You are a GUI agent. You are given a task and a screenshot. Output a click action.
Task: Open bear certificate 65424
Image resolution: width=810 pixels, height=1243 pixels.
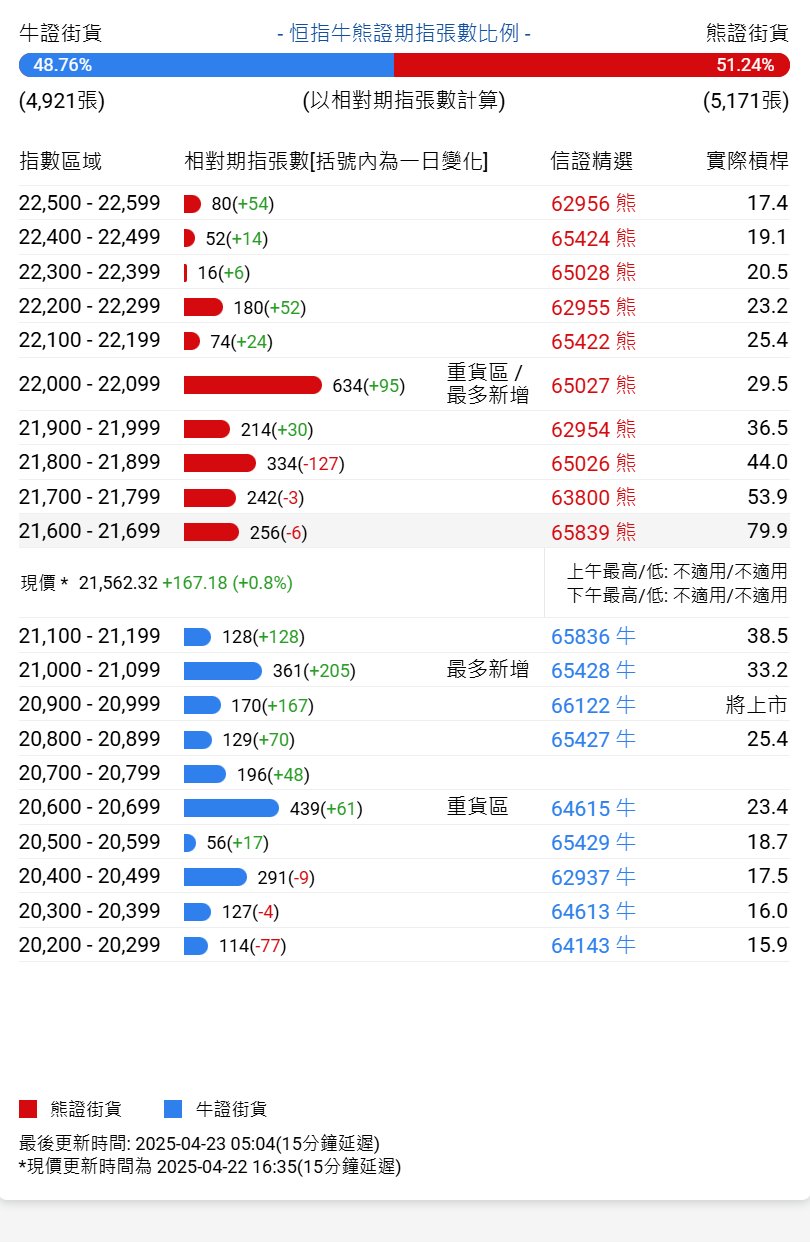click(x=593, y=238)
